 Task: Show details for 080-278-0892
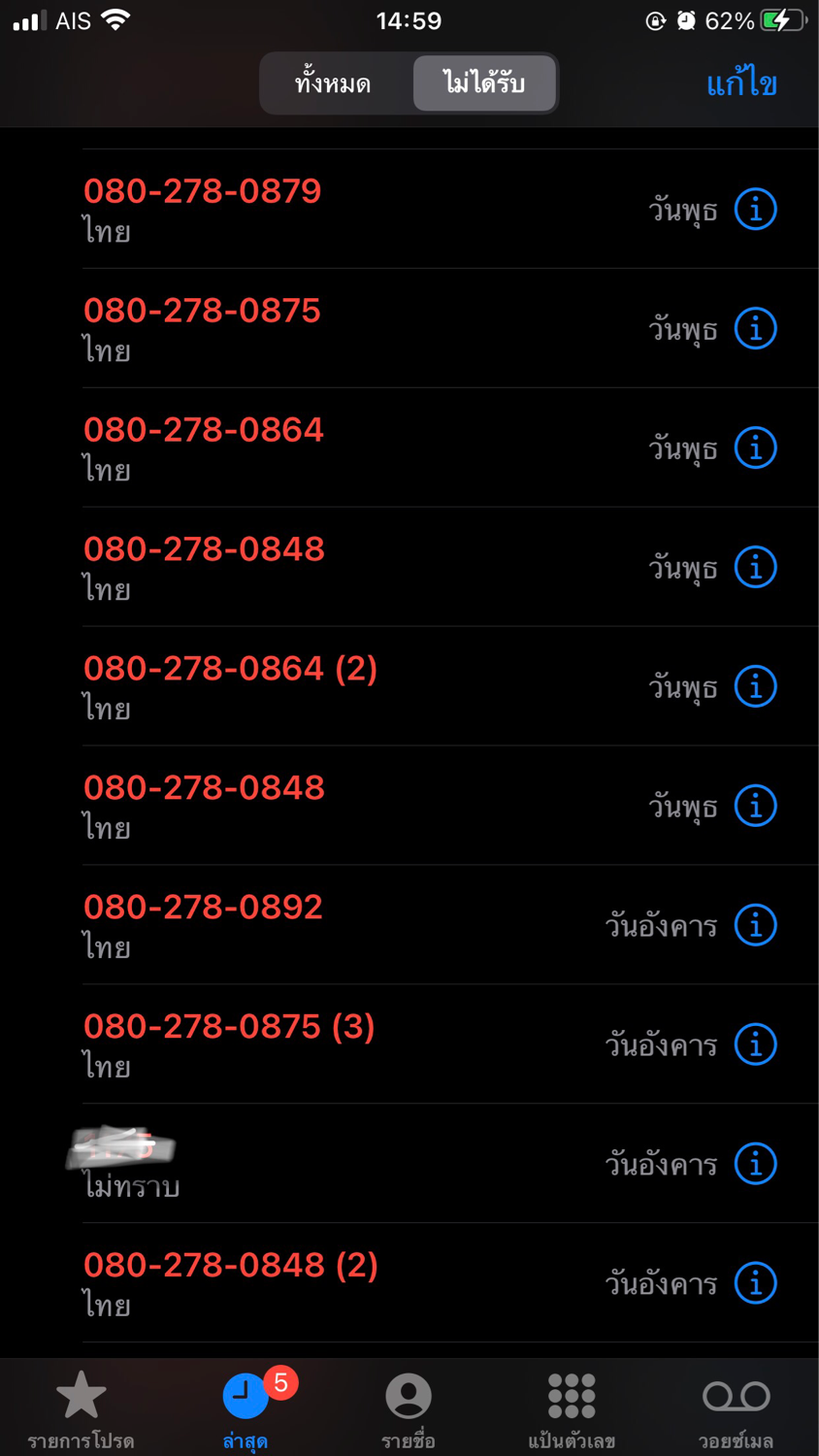(x=755, y=925)
